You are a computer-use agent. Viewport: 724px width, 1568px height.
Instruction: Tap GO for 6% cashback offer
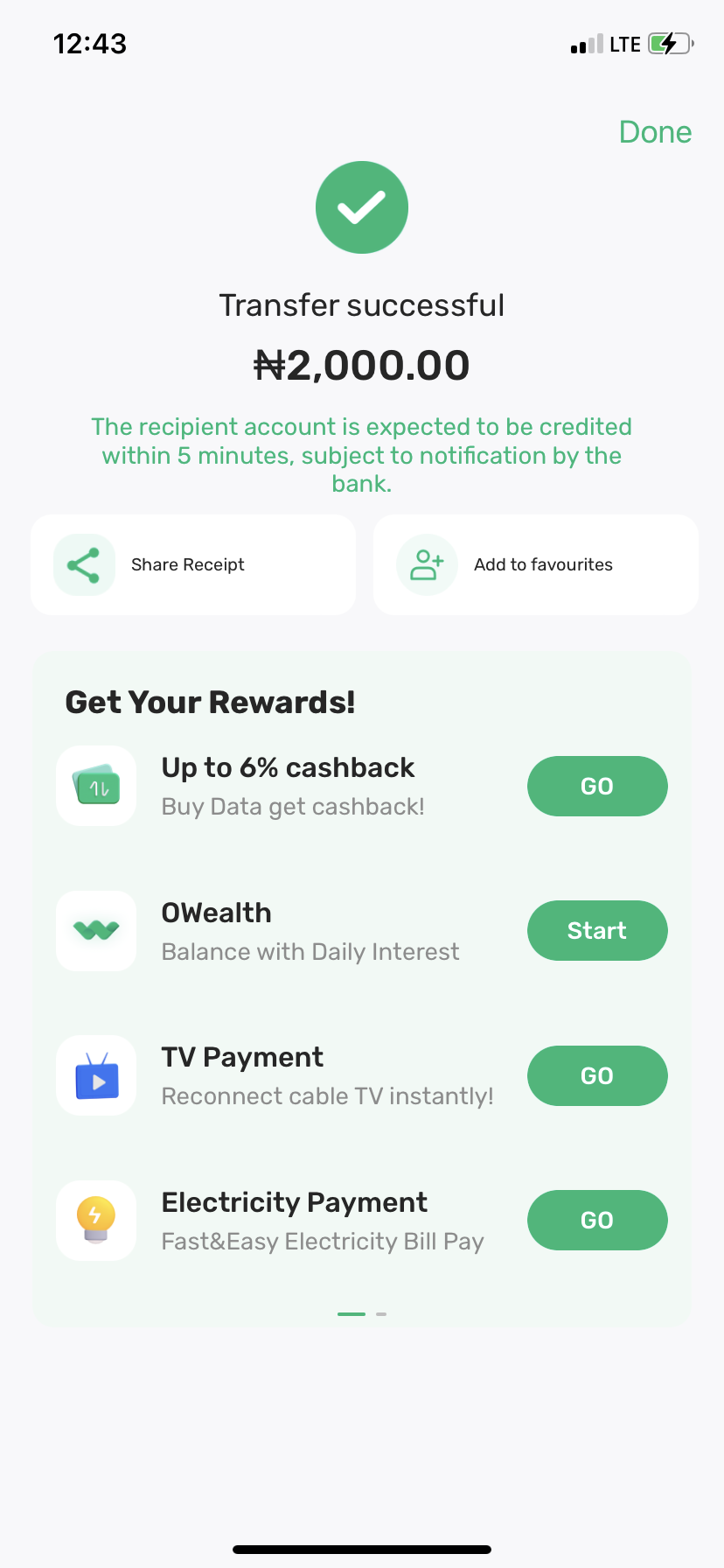coord(597,786)
